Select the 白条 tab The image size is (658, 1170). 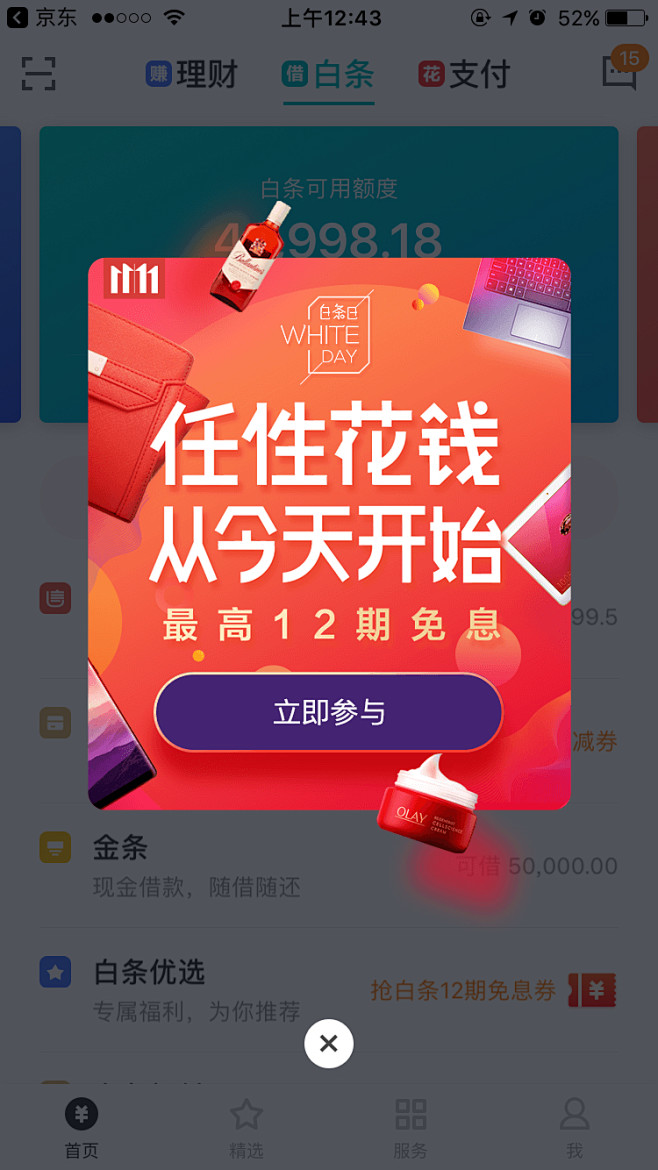point(328,75)
